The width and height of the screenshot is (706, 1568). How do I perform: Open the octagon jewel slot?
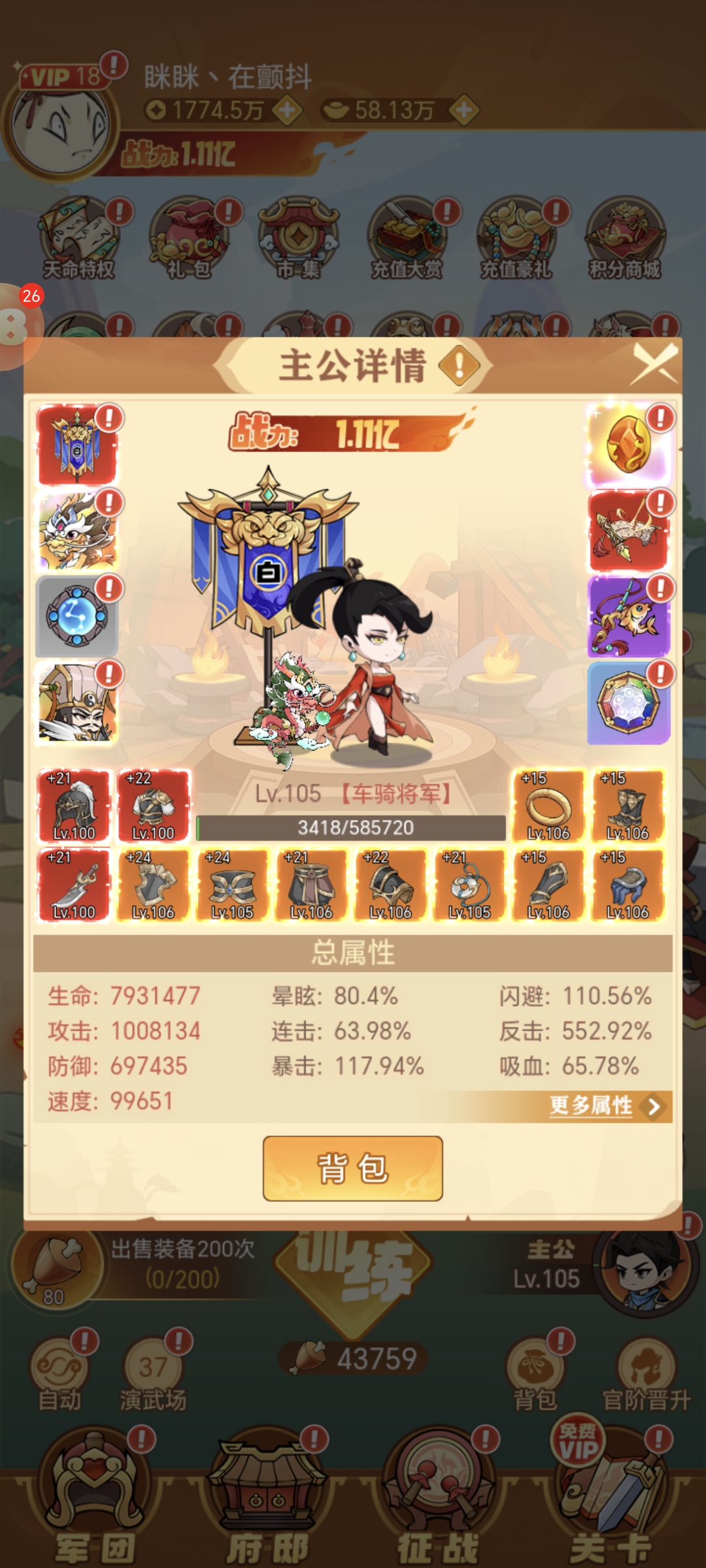coord(628,702)
